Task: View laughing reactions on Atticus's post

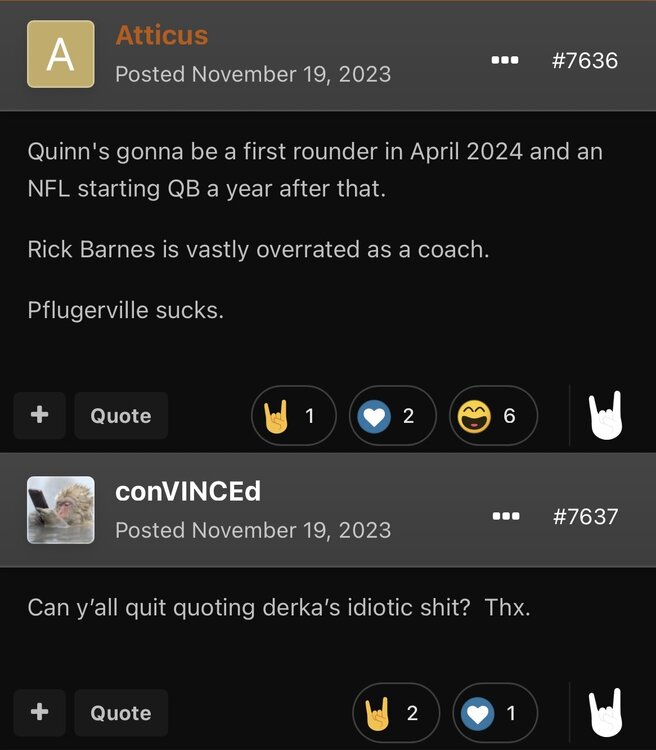Action: 494,415
